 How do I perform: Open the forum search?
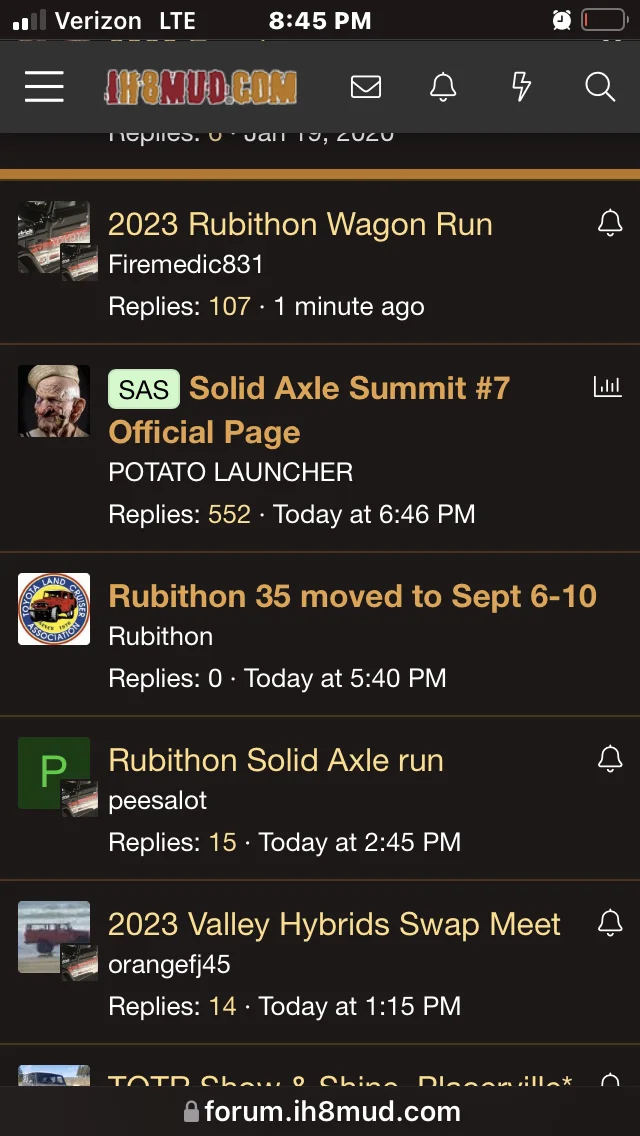tap(599, 88)
